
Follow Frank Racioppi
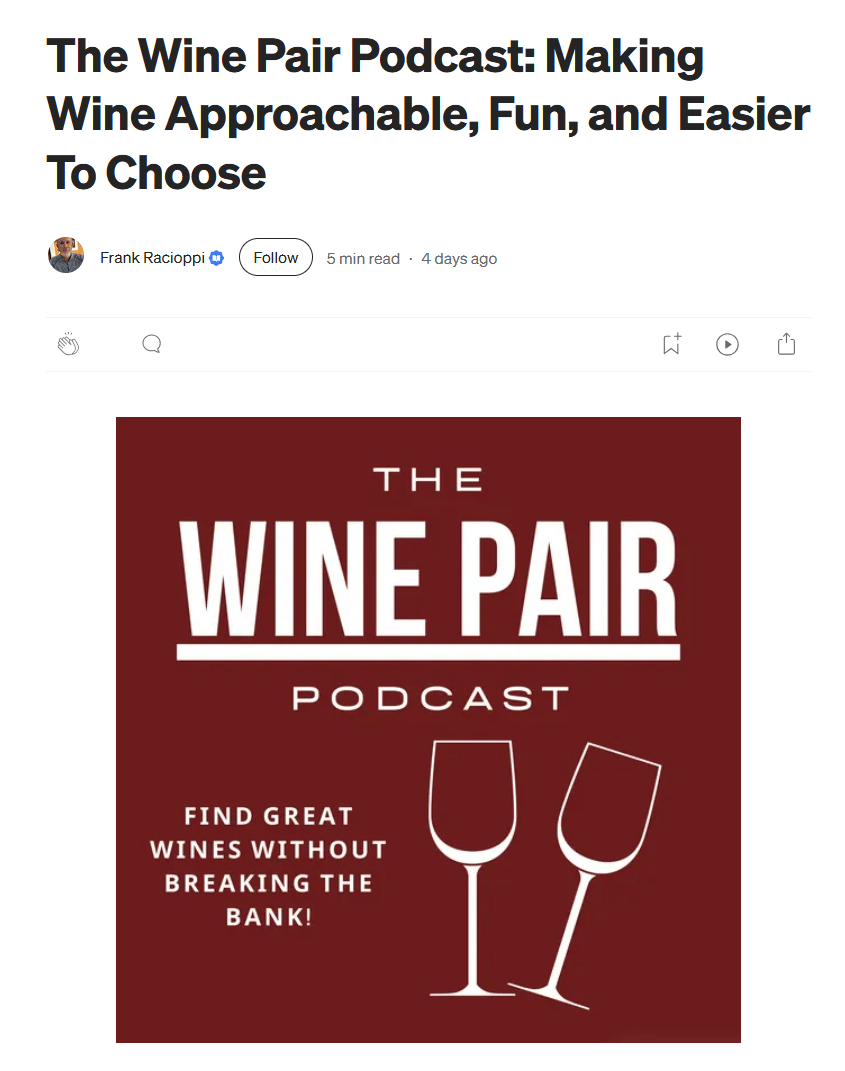pyautogui.click(x=276, y=258)
